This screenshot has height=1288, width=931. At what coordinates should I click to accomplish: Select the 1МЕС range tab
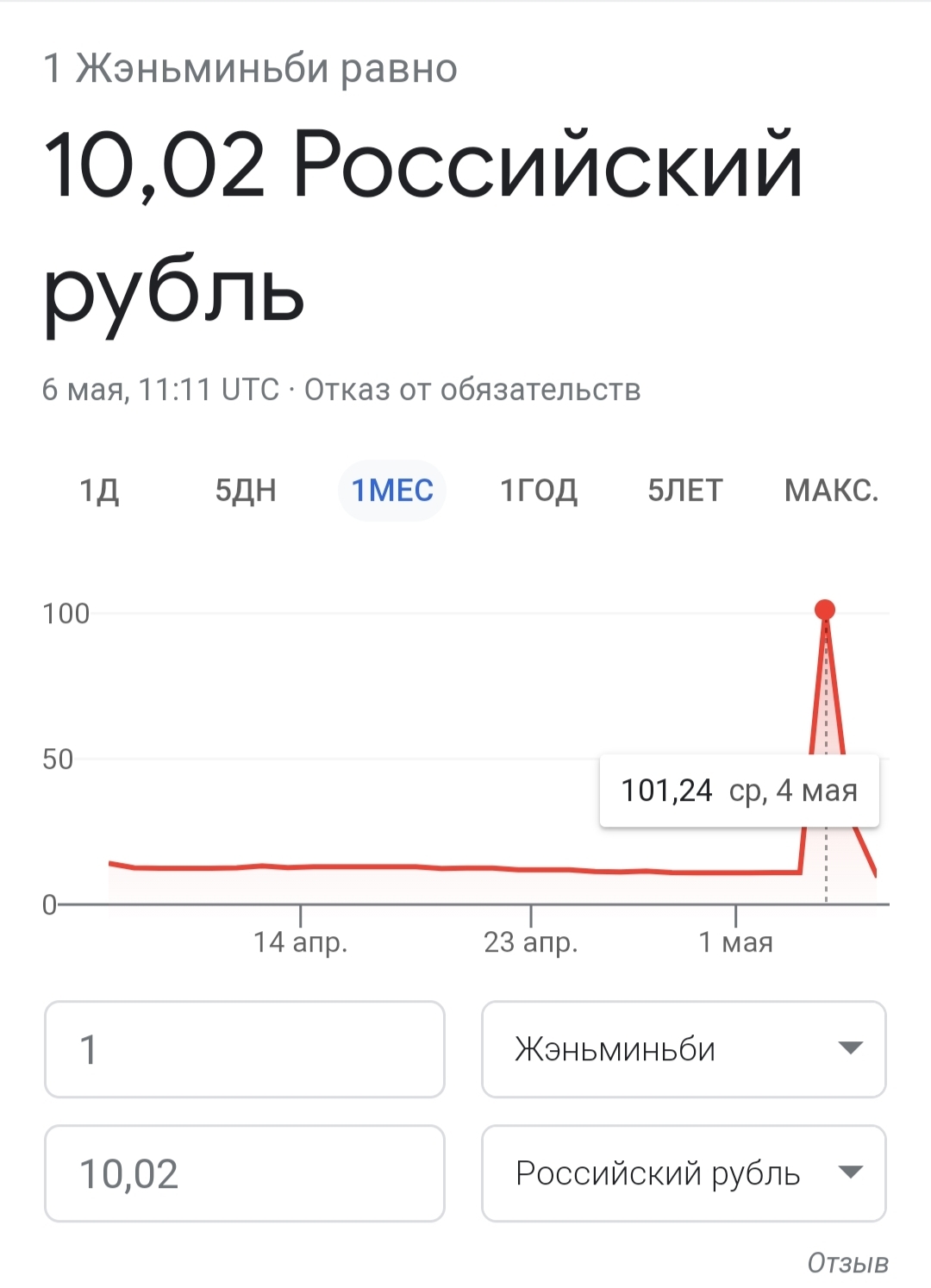pos(392,491)
